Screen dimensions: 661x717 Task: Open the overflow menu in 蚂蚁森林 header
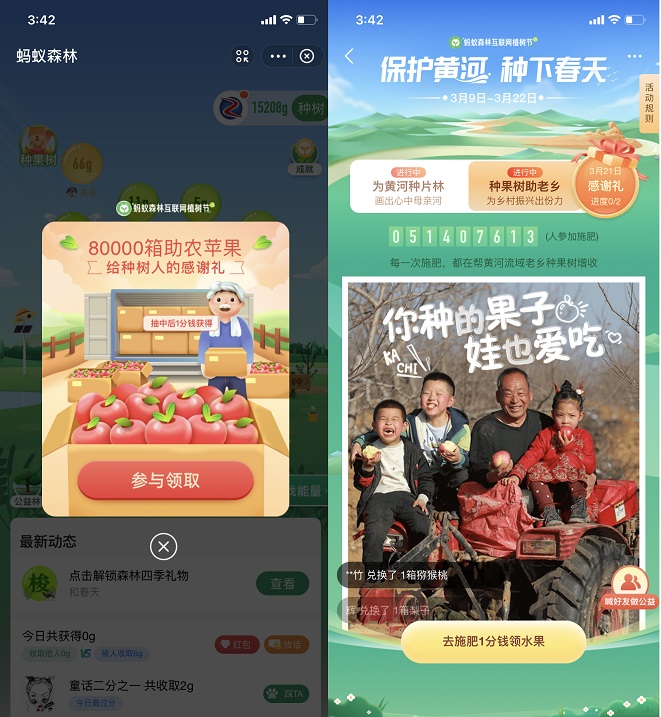[278, 57]
